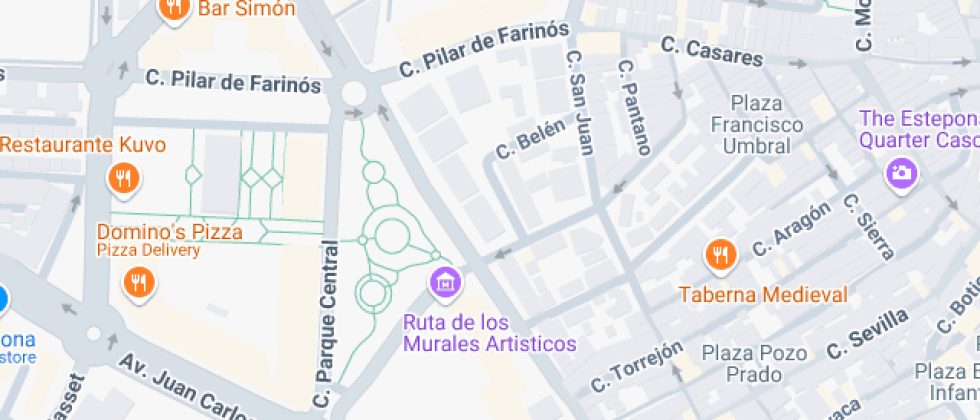Select the Restaurante Kuvo map pin
This screenshot has width=980, height=420.
pos(124,180)
